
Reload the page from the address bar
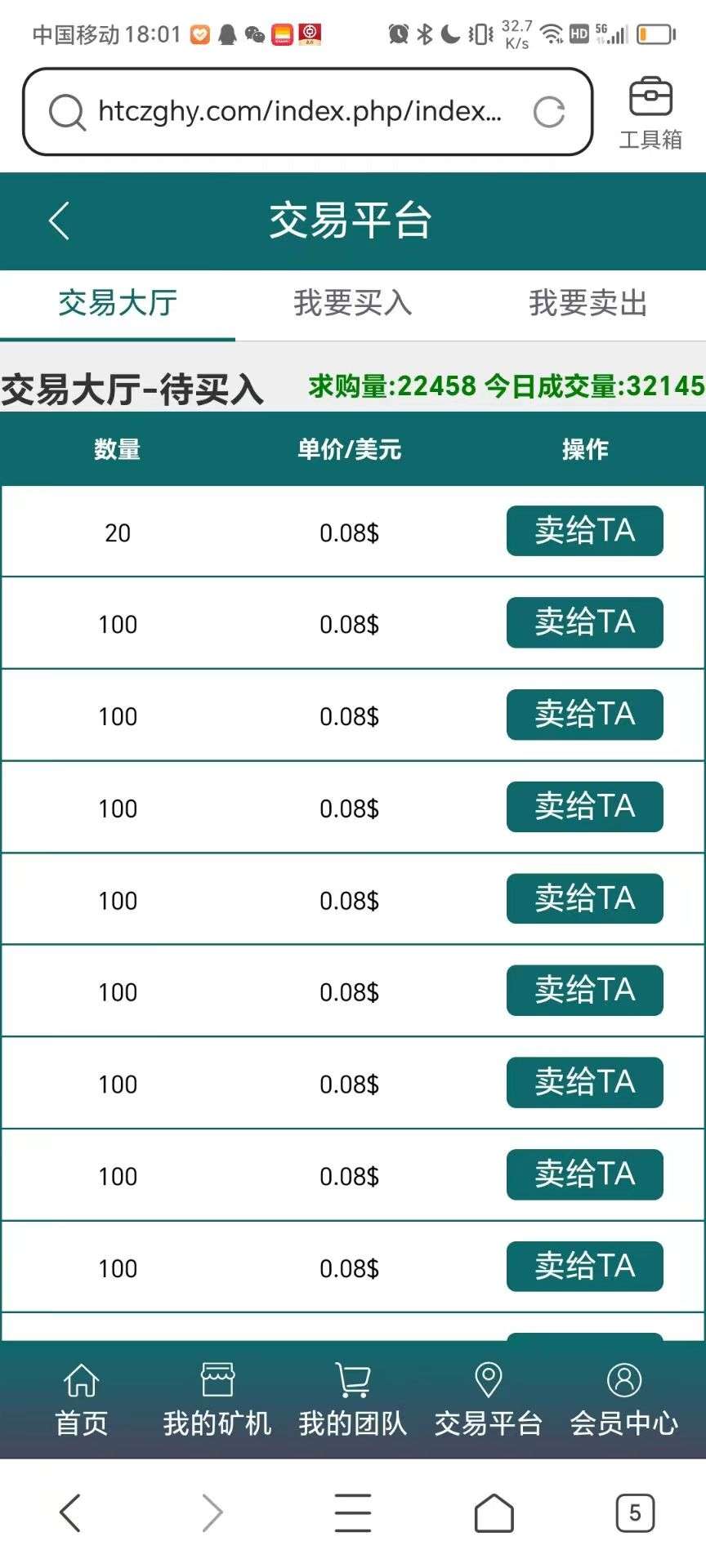(549, 113)
